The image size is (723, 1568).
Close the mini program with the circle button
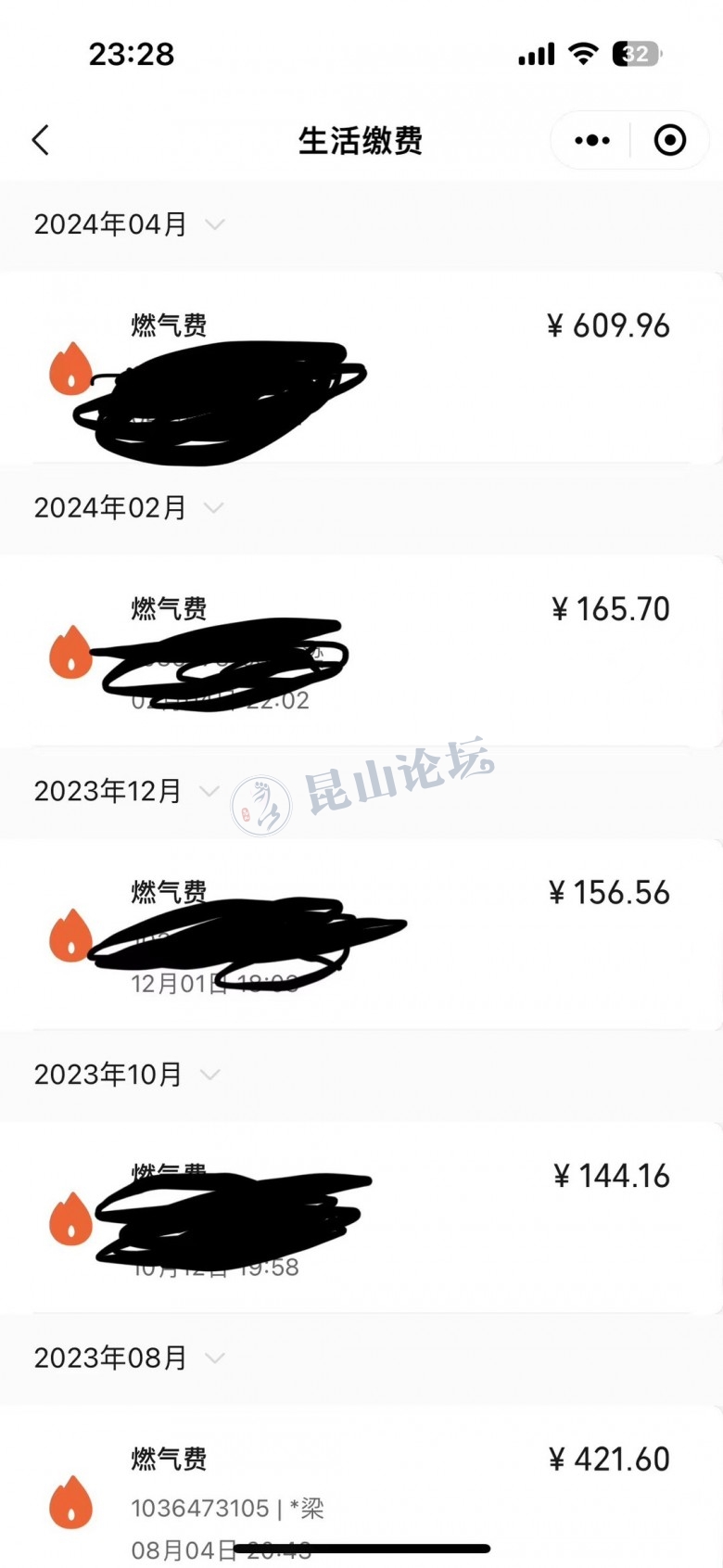(x=669, y=141)
